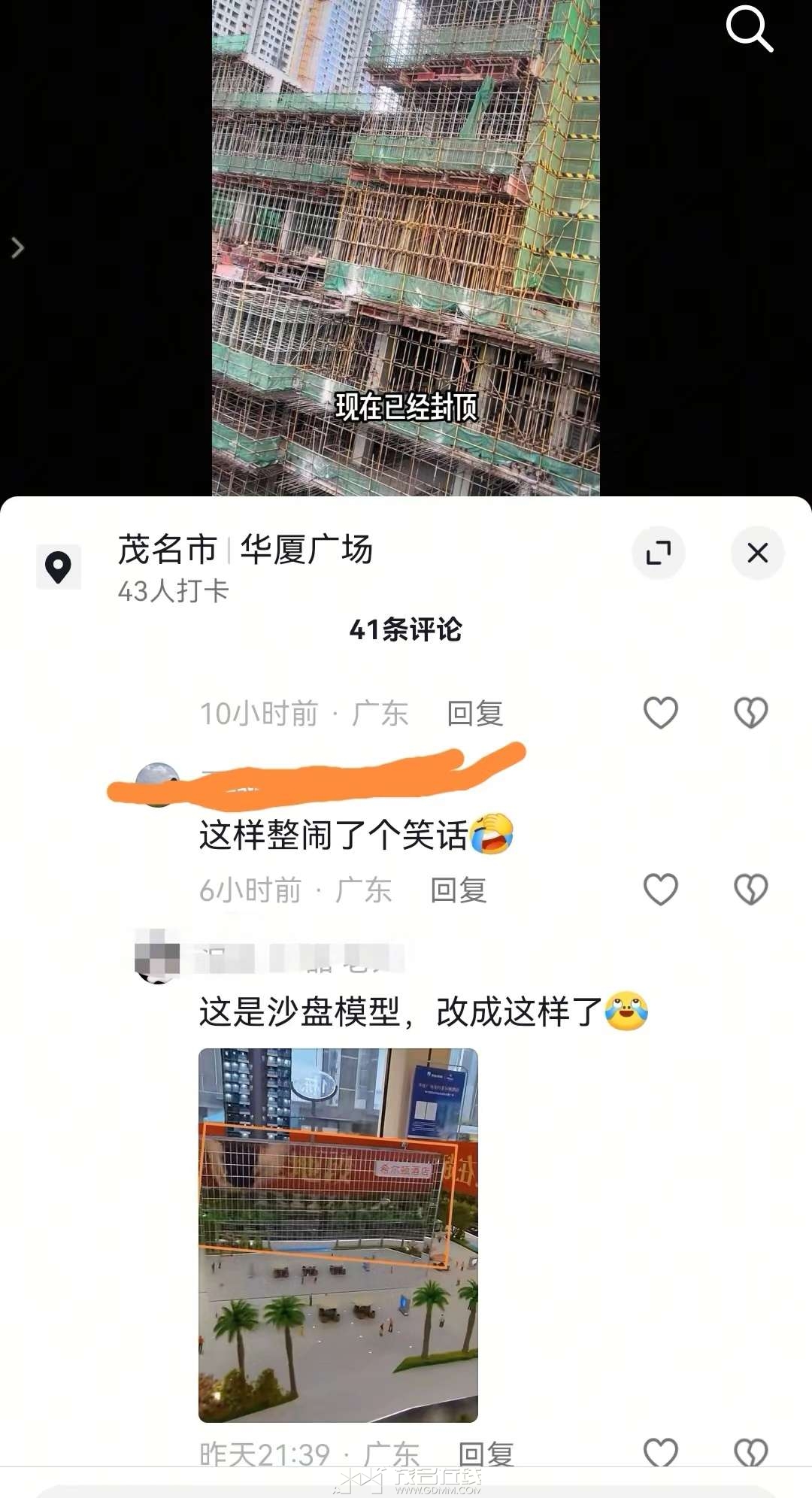
Task: Open the sand table model photo in the comment
Action: tap(338, 1235)
